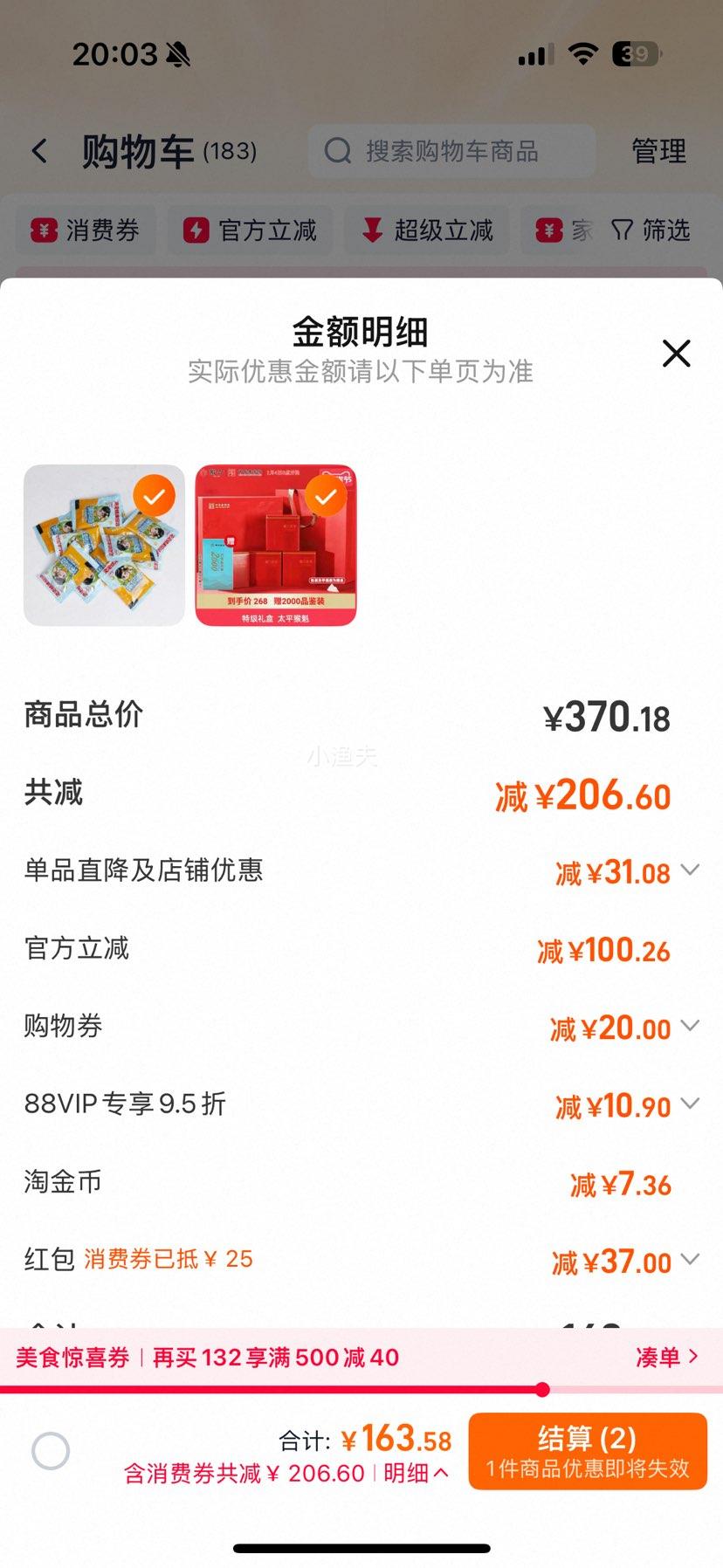Click the 超级立减 arrow filter
Viewport: 723px width, 1568px height.
click(426, 230)
